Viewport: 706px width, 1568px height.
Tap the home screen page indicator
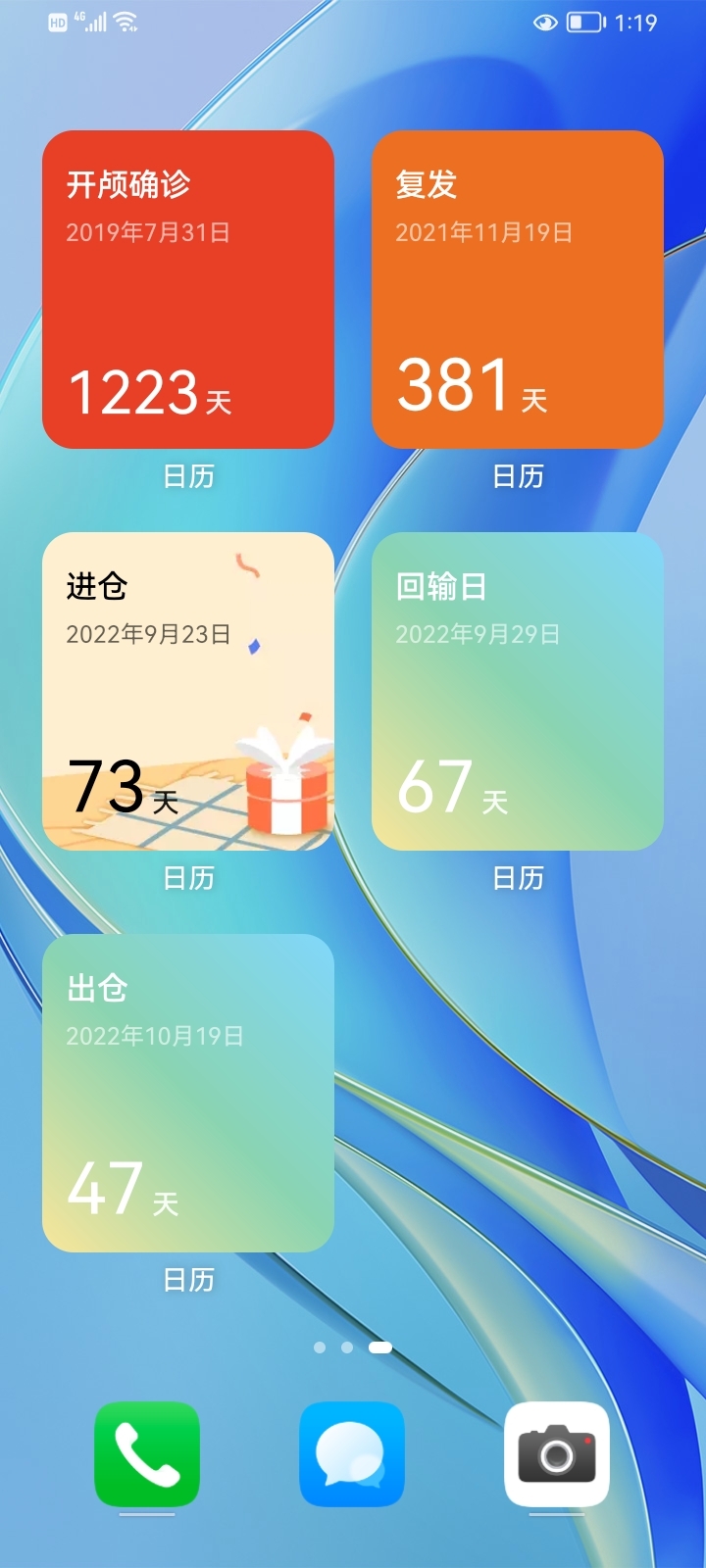click(x=353, y=1347)
